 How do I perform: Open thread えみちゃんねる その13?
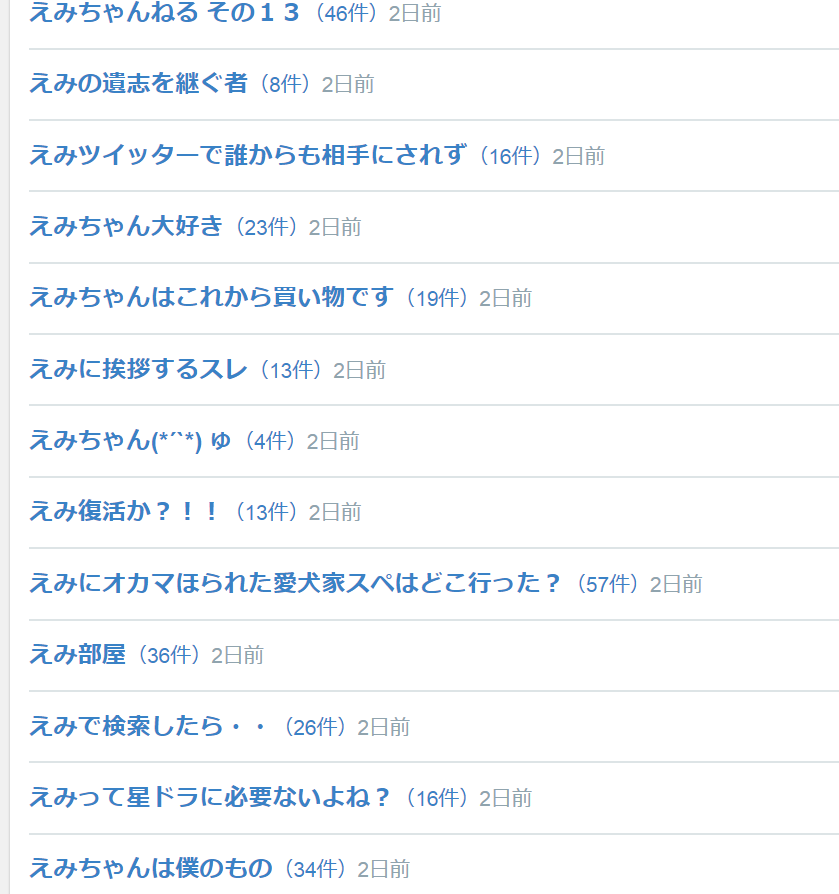[x=165, y=13]
